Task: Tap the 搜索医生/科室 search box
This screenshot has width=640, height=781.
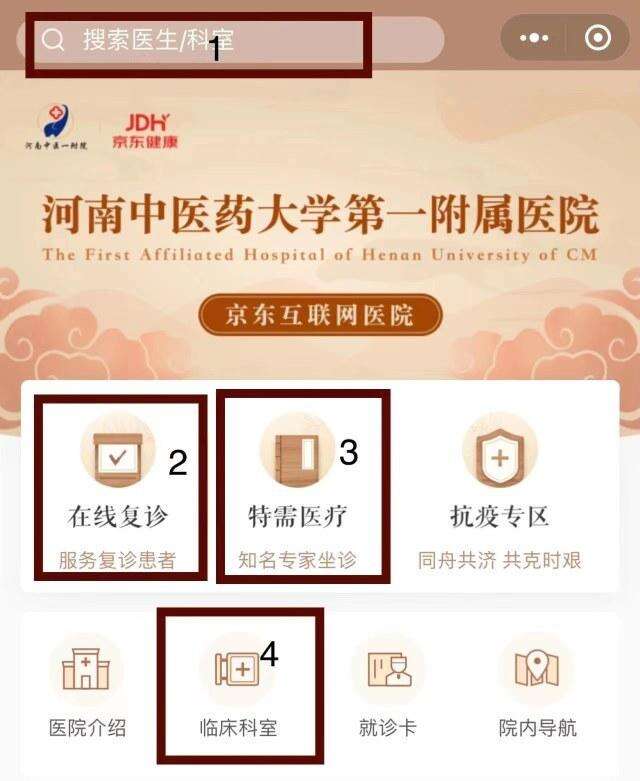Action: [230, 40]
